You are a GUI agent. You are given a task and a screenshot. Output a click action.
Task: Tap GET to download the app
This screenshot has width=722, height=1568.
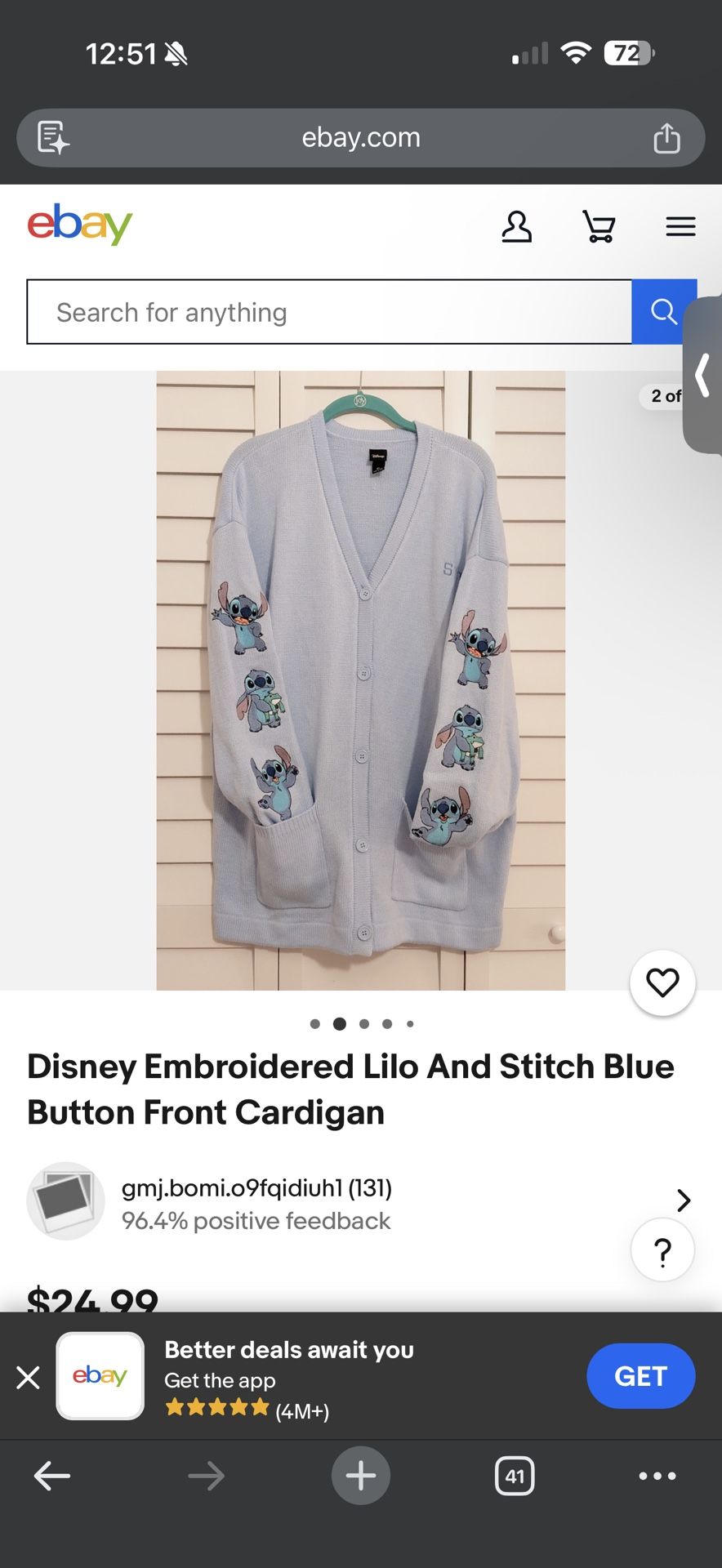pyautogui.click(x=640, y=1376)
